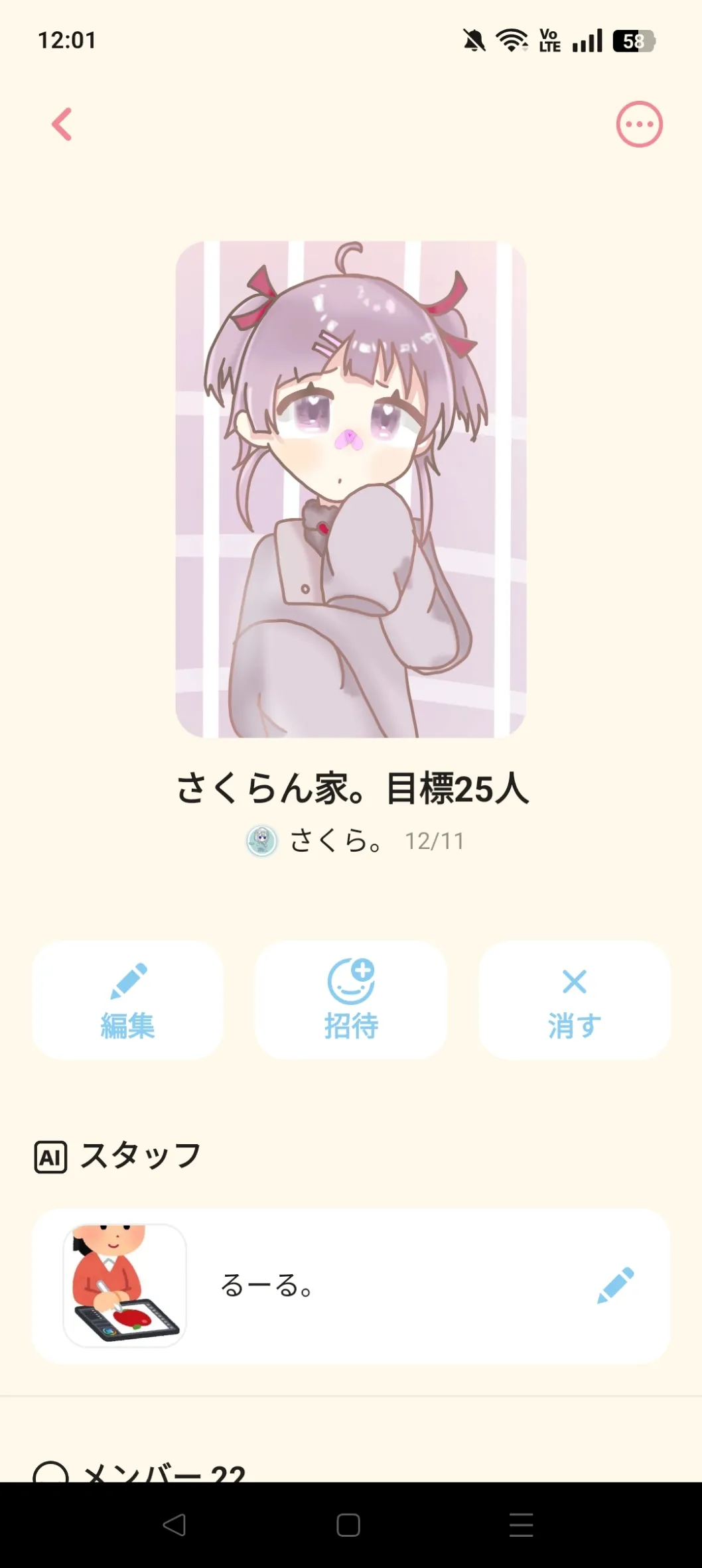The width and height of the screenshot is (702, 1568).
Task: Open the three-dot more options menu
Action: click(x=639, y=124)
